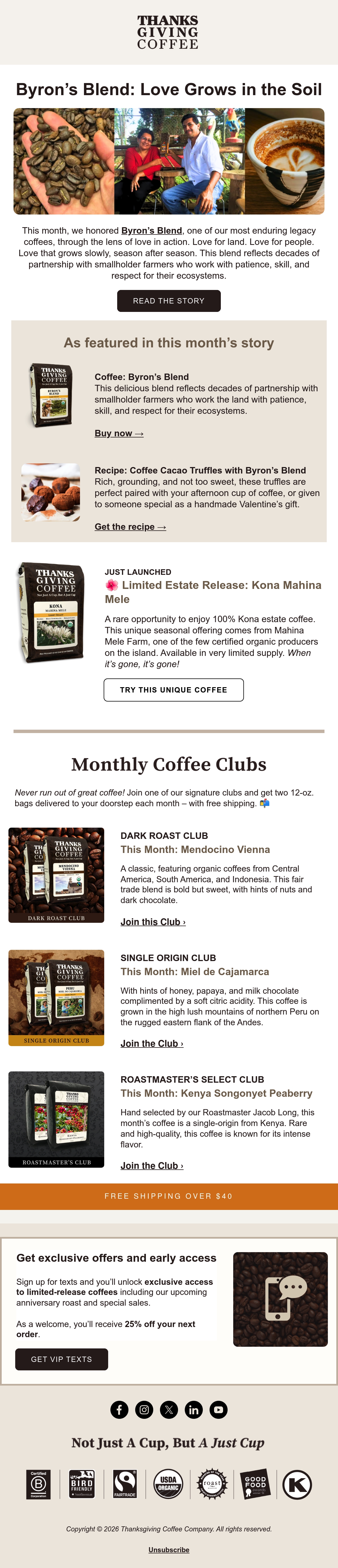This screenshot has height=1568, width=338.
Task: Tap TRY THIS UNIQUE COFFEE button
Action: pos(174,690)
